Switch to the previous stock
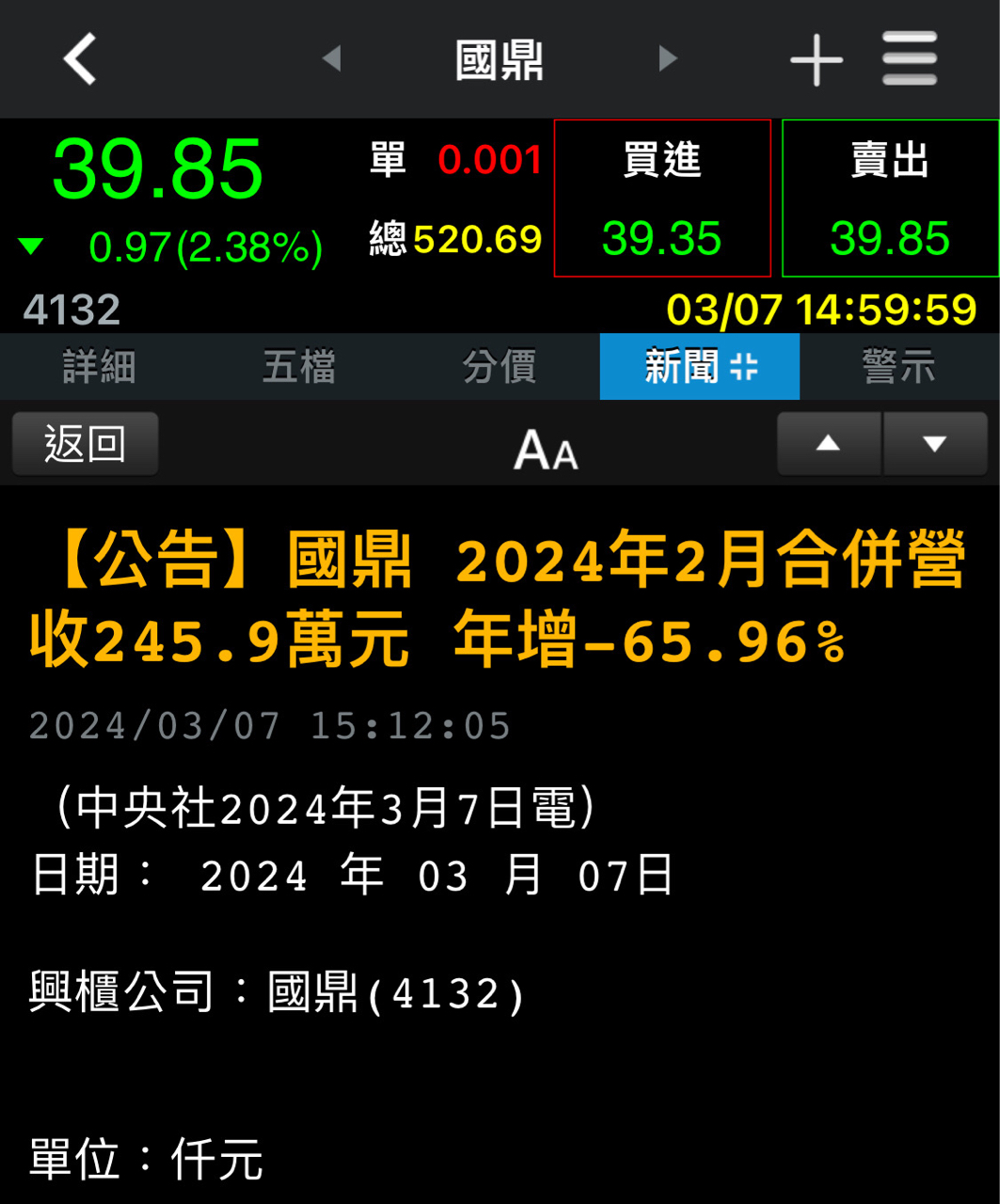Viewport: 1000px width, 1204px height. tap(331, 58)
